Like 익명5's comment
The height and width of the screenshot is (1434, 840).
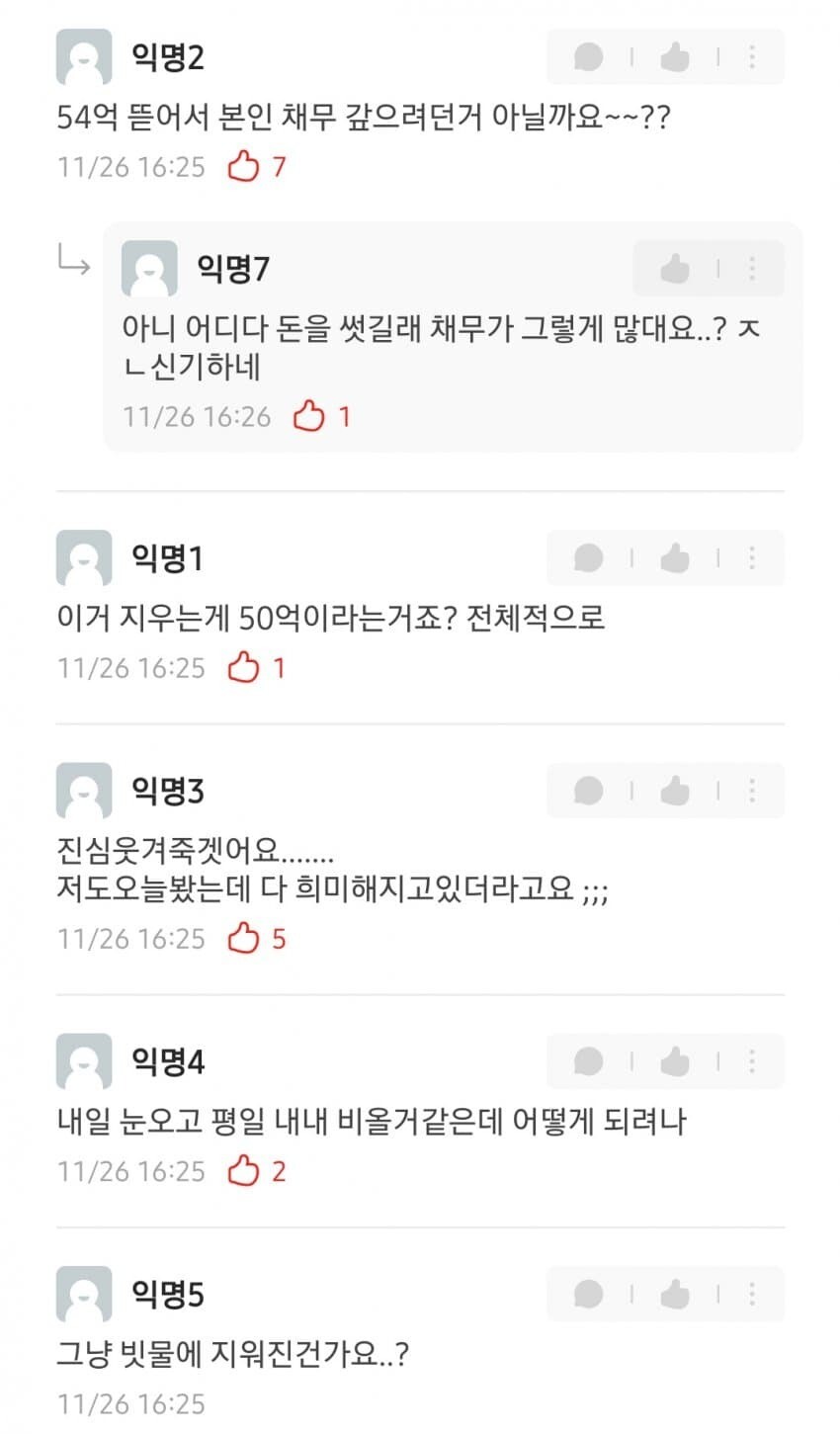tap(675, 1293)
